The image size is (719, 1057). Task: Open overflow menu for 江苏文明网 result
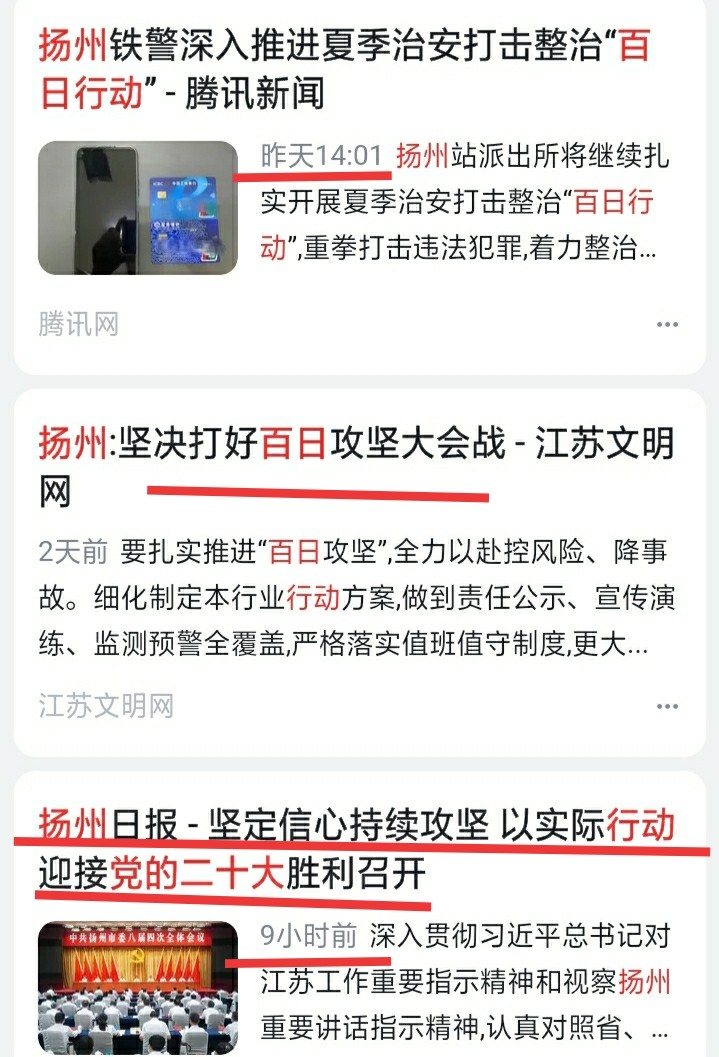coord(667,706)
